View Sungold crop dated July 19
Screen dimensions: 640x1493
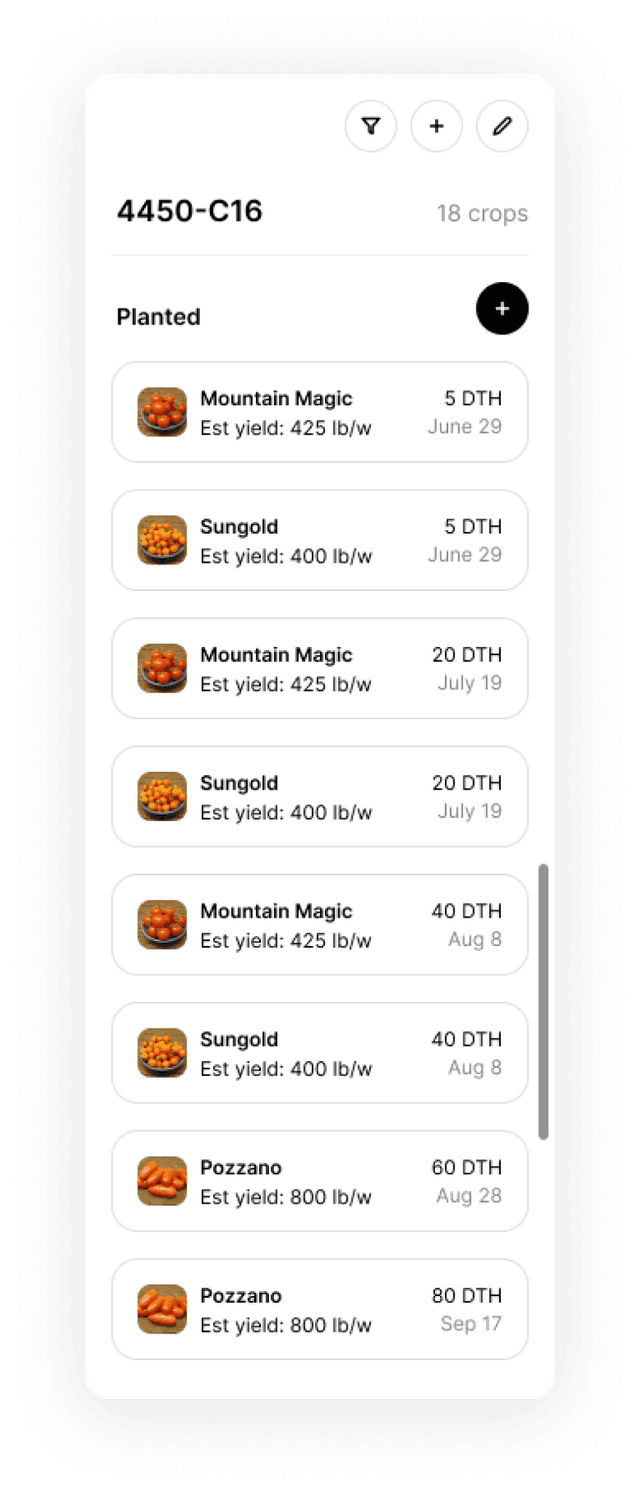coord(319,796)
